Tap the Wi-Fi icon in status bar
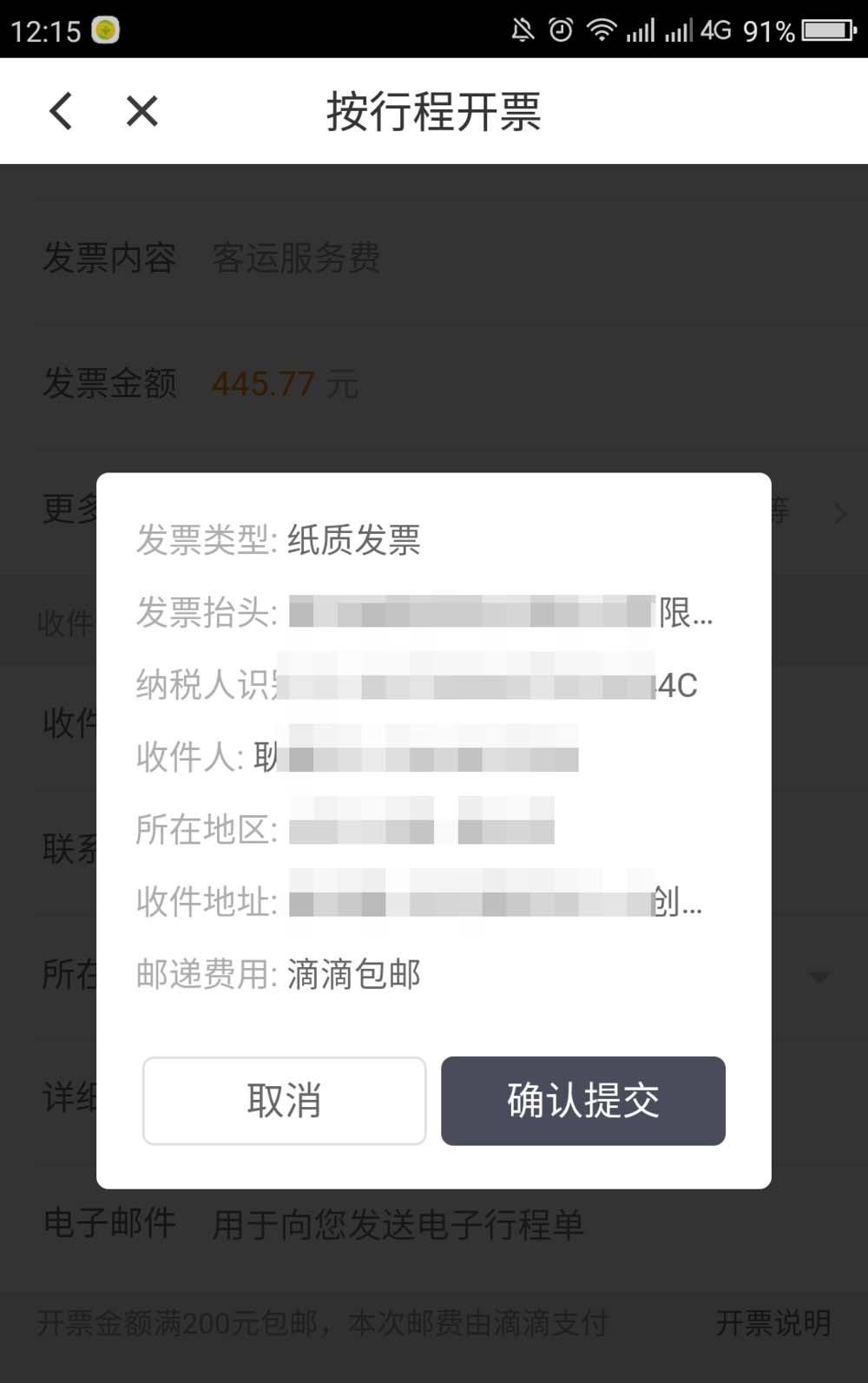This screenshot has width=868, height=1383. pos(602,30)
